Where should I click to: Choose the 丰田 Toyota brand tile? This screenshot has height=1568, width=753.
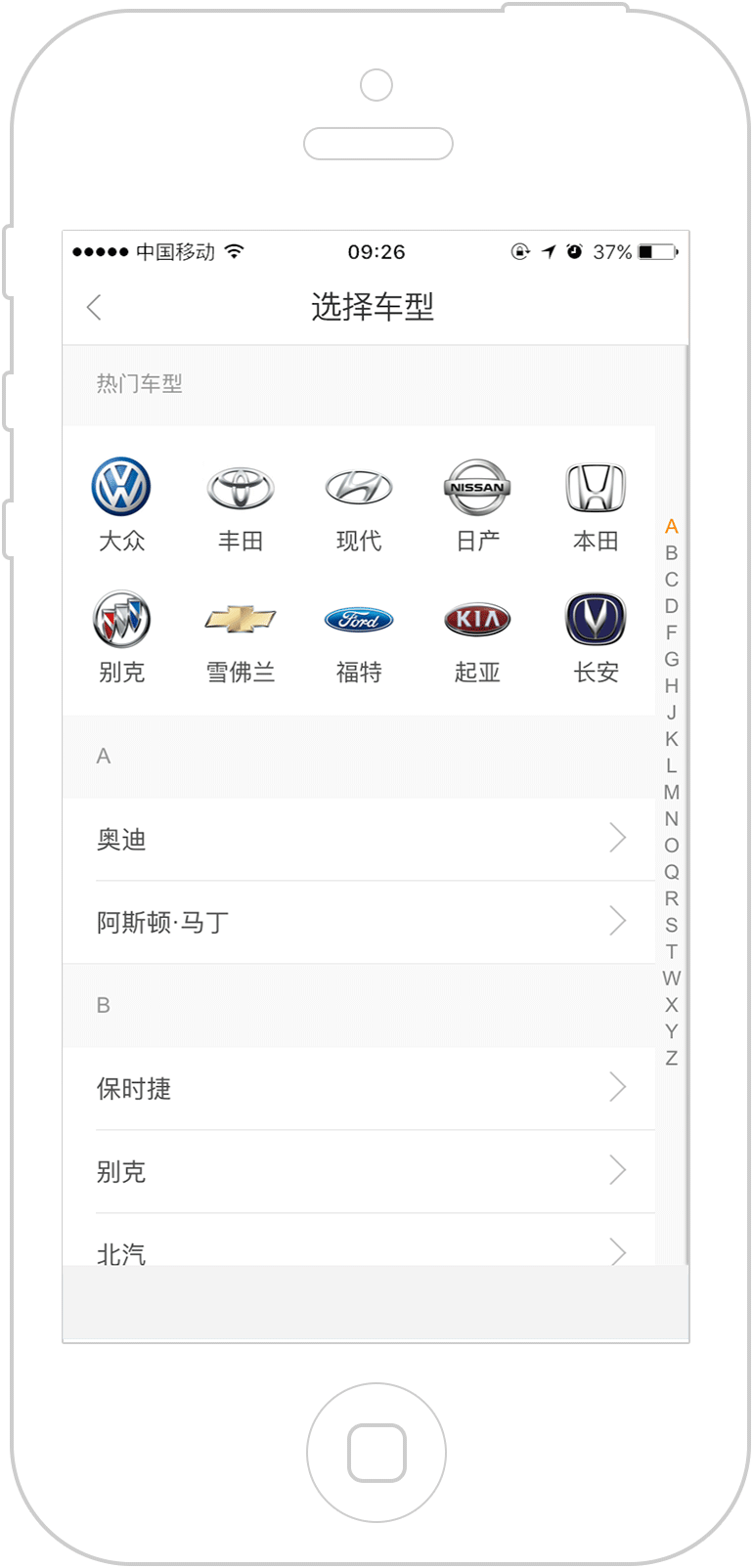241,504
